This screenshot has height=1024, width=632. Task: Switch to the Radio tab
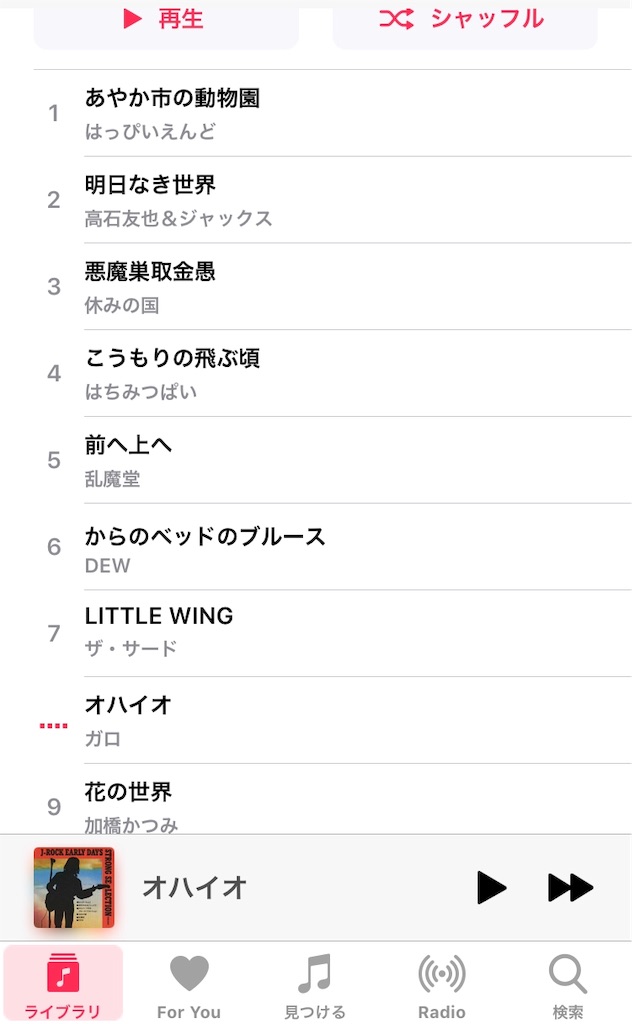441,984
